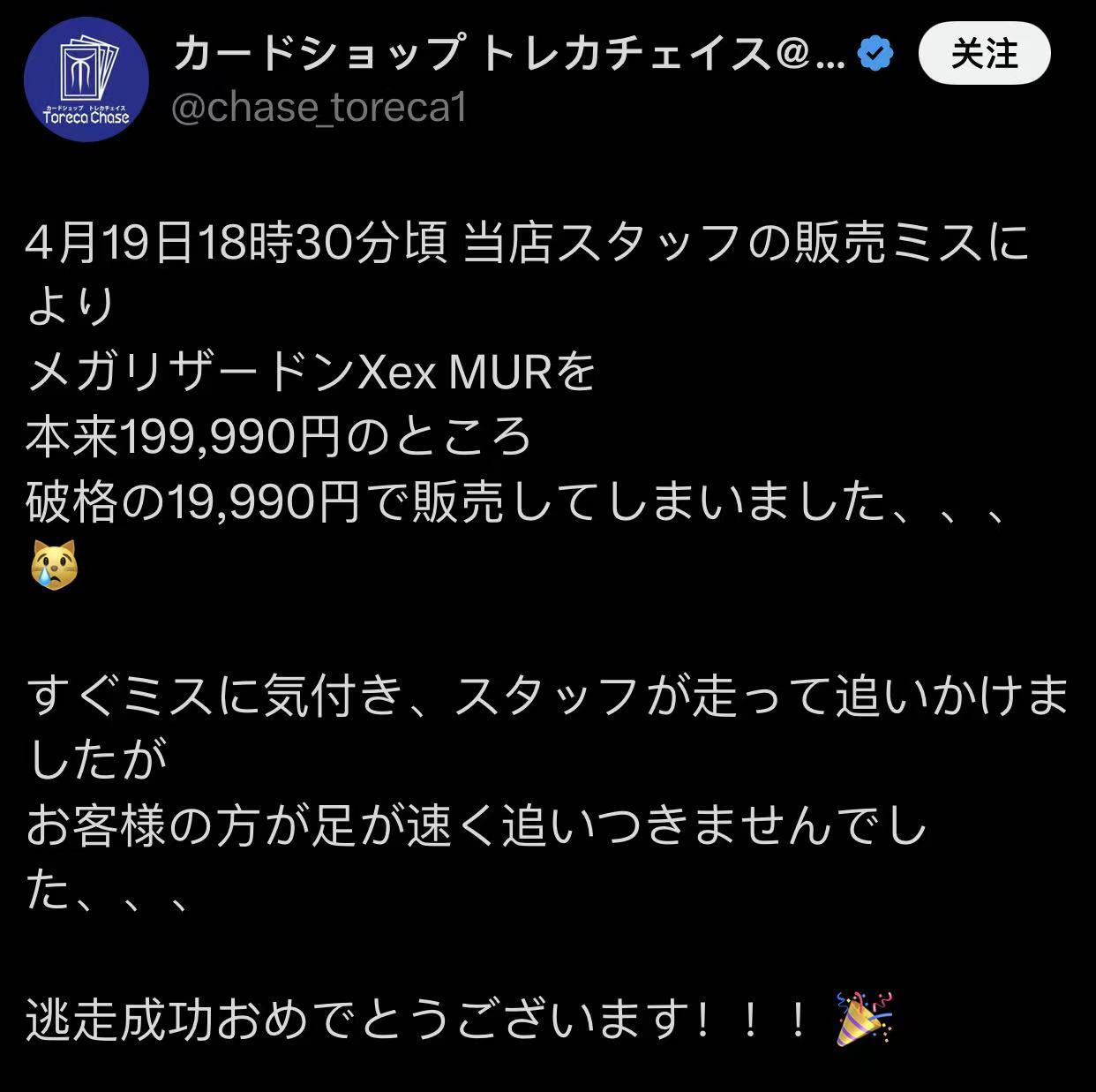Open the Toreca Chase profile avatar
The image size is (1096, 1092).
86,79
